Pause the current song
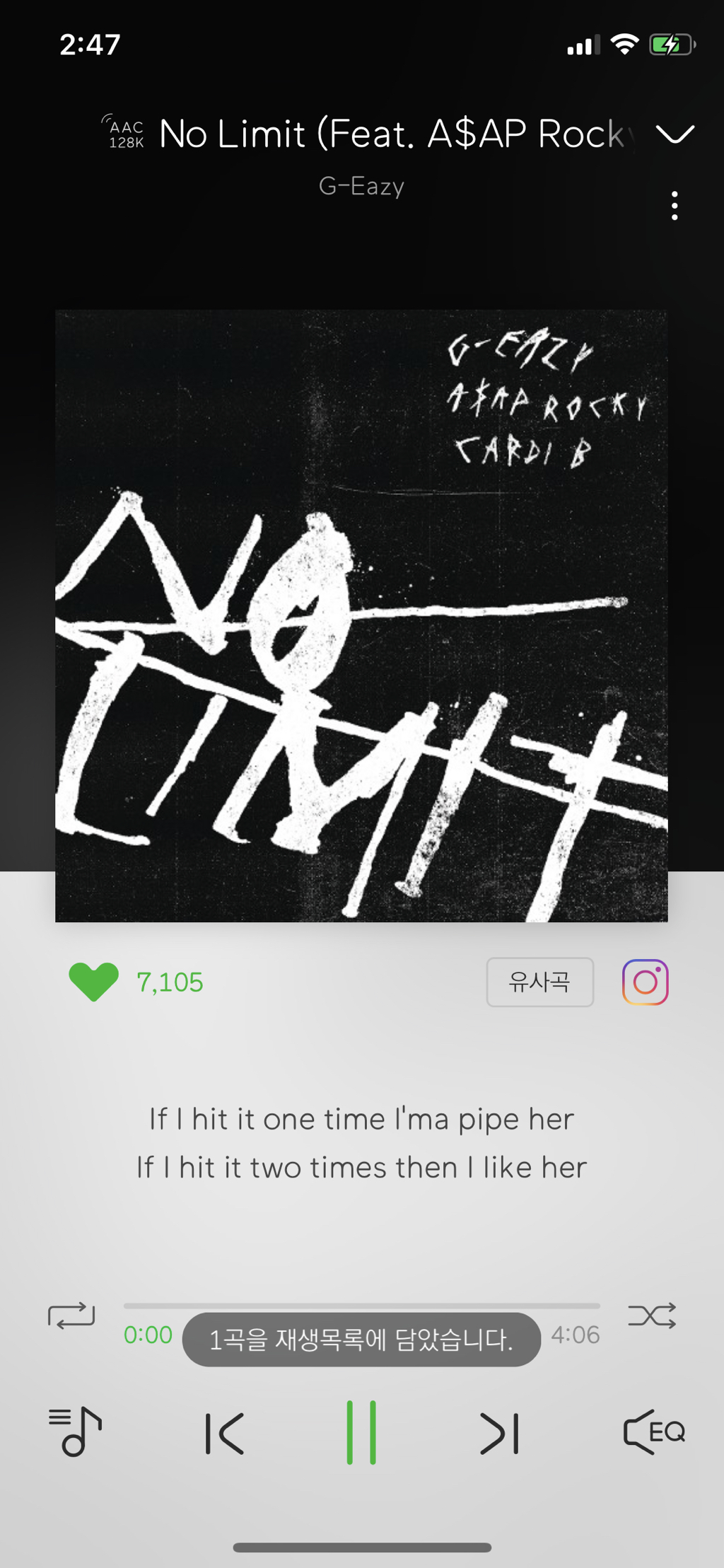The image size is (724, 1568). pos(361,1432)
